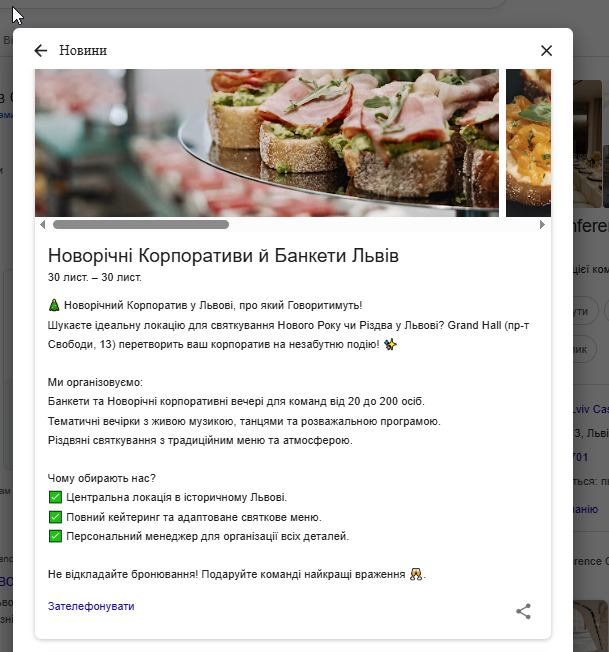Tap the Зателефонувати link
The height and width of the screenshot is (652, 609).
[90, 606]
